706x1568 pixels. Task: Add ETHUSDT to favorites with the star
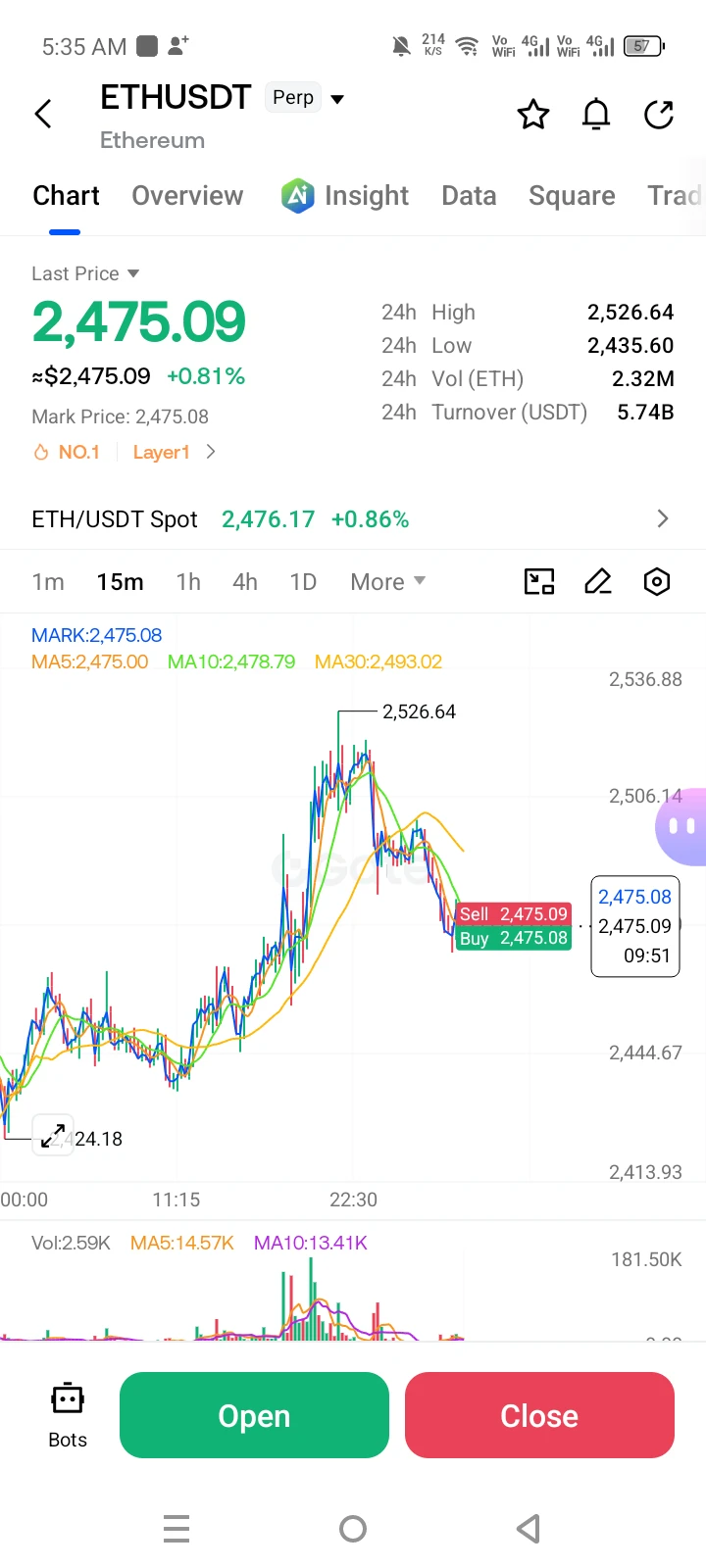point(533,115)
